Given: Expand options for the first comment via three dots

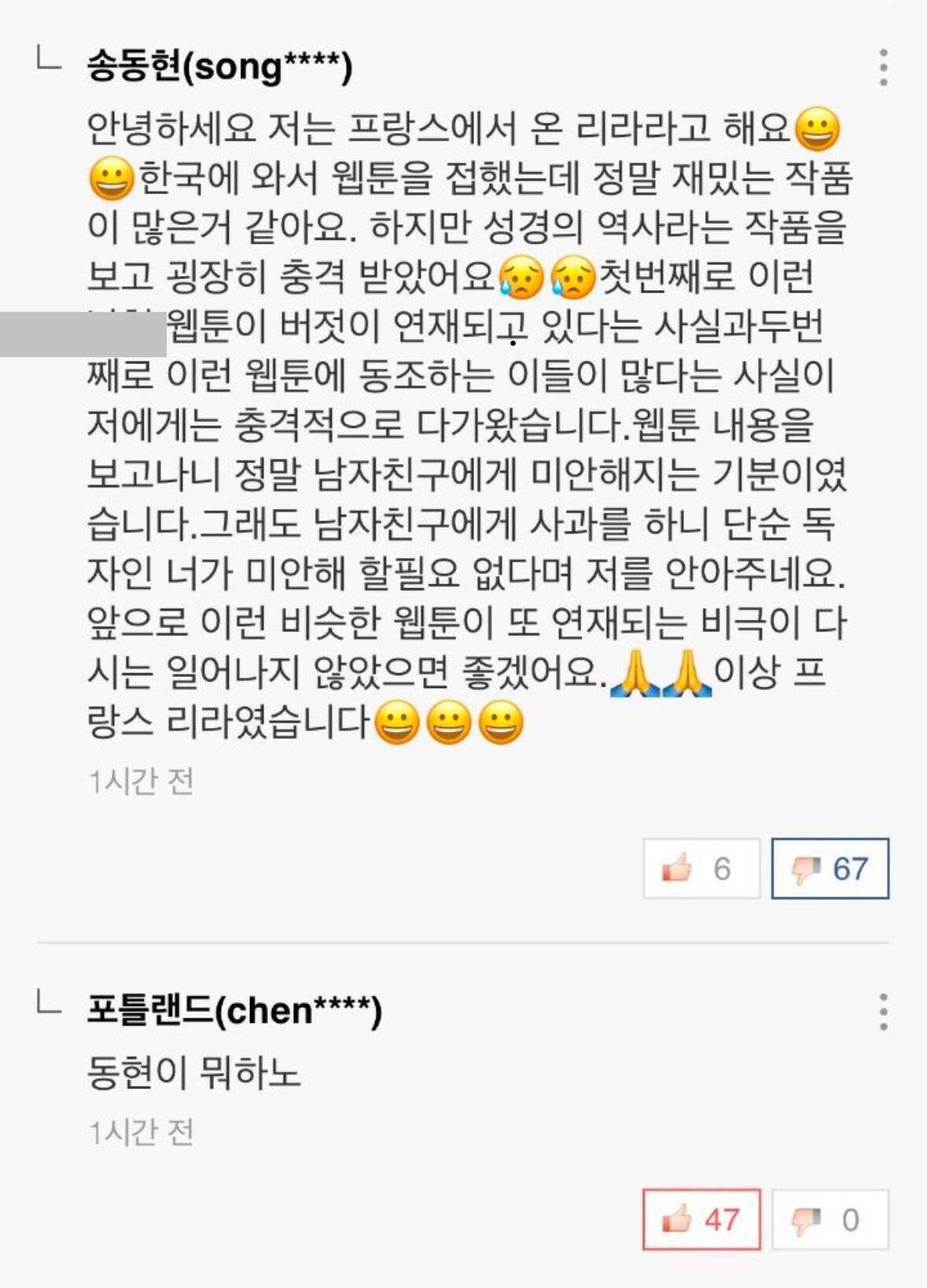Looking at the screenshot, I should pos(882,67).
